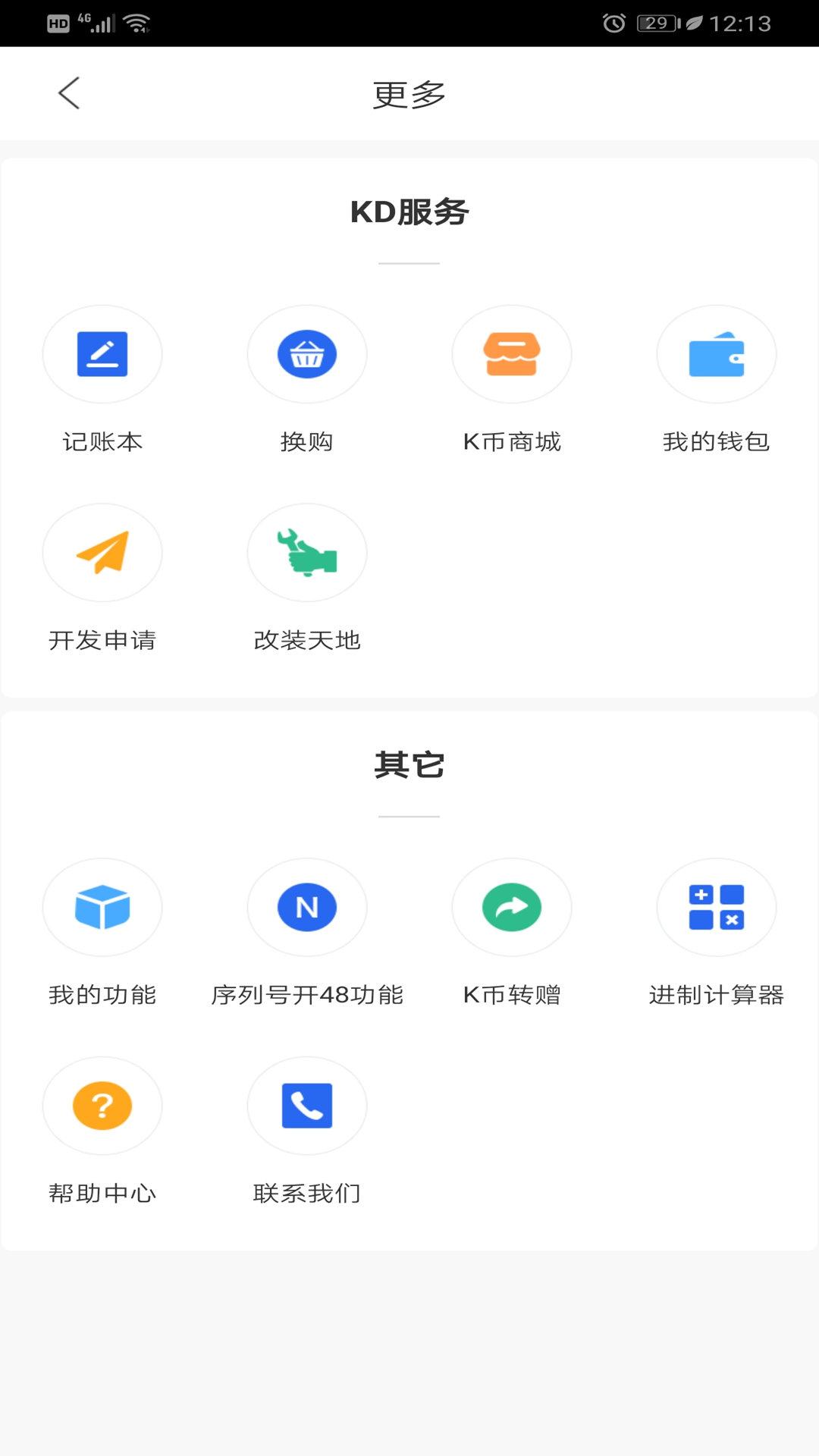Click the K币转赠 text label
The image size is (819, 1456).
pos(512,995)
